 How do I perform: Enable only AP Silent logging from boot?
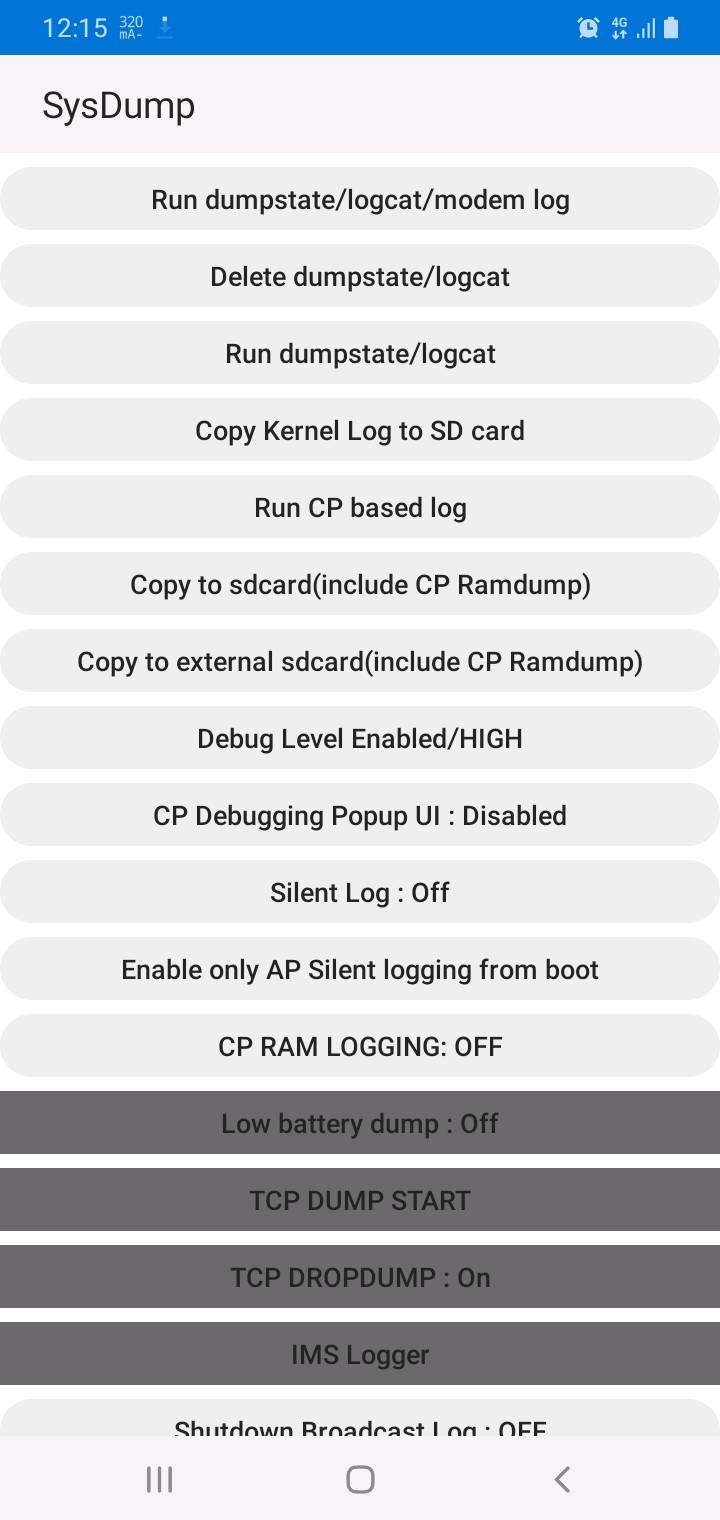(360, 970)
